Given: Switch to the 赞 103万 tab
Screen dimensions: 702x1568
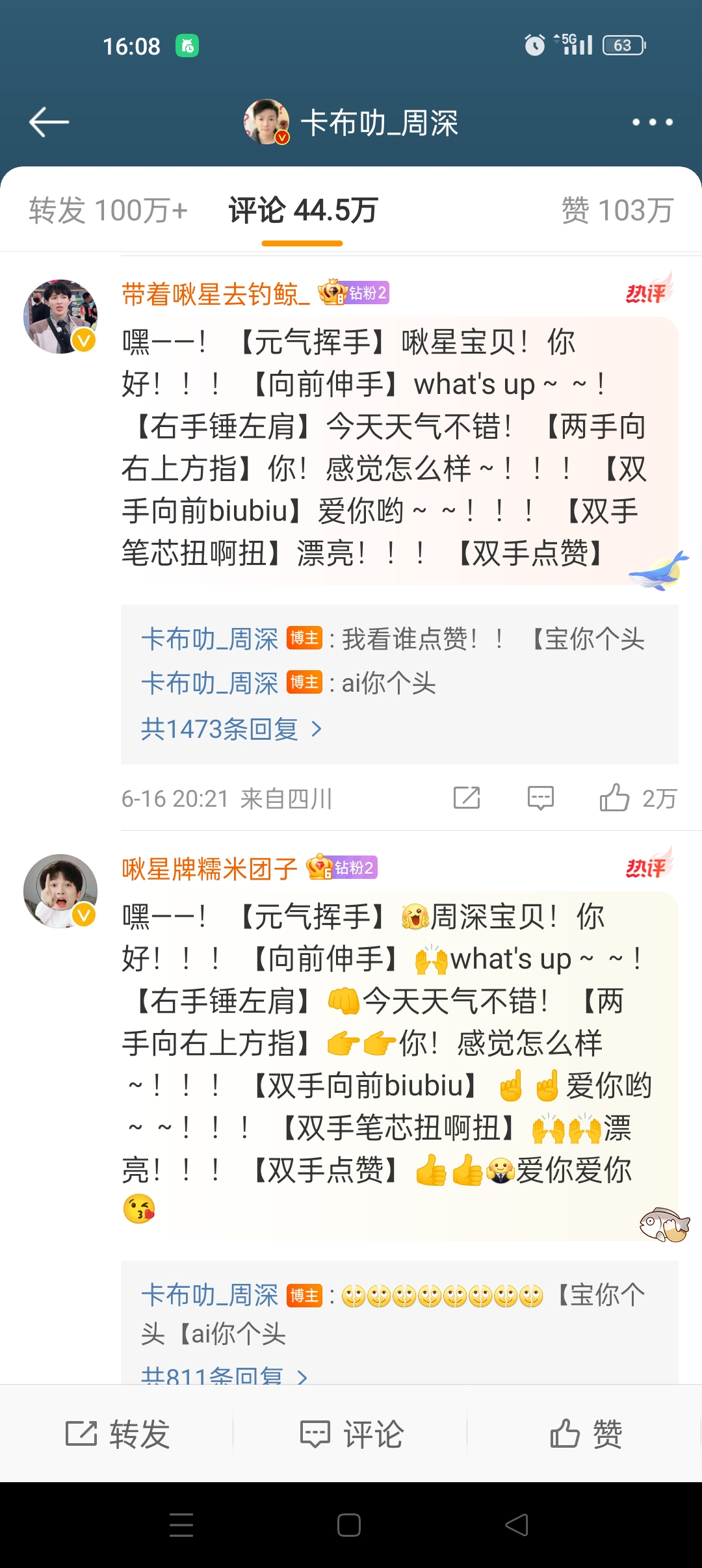Looking at the screenshot, I should (617, 211).
